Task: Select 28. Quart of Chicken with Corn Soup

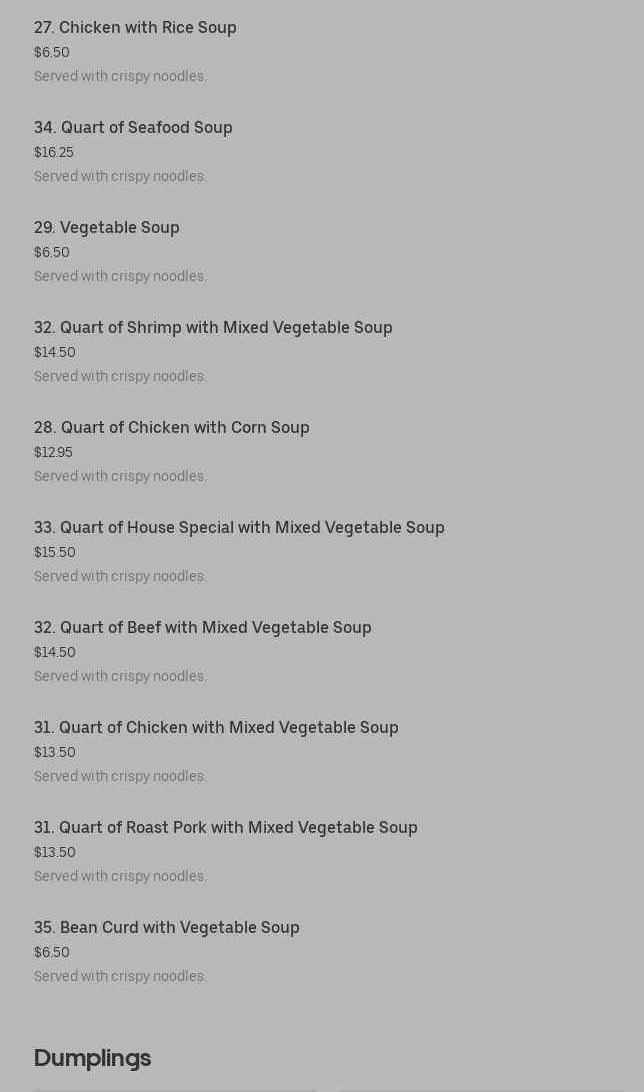Action: point(171,428)
